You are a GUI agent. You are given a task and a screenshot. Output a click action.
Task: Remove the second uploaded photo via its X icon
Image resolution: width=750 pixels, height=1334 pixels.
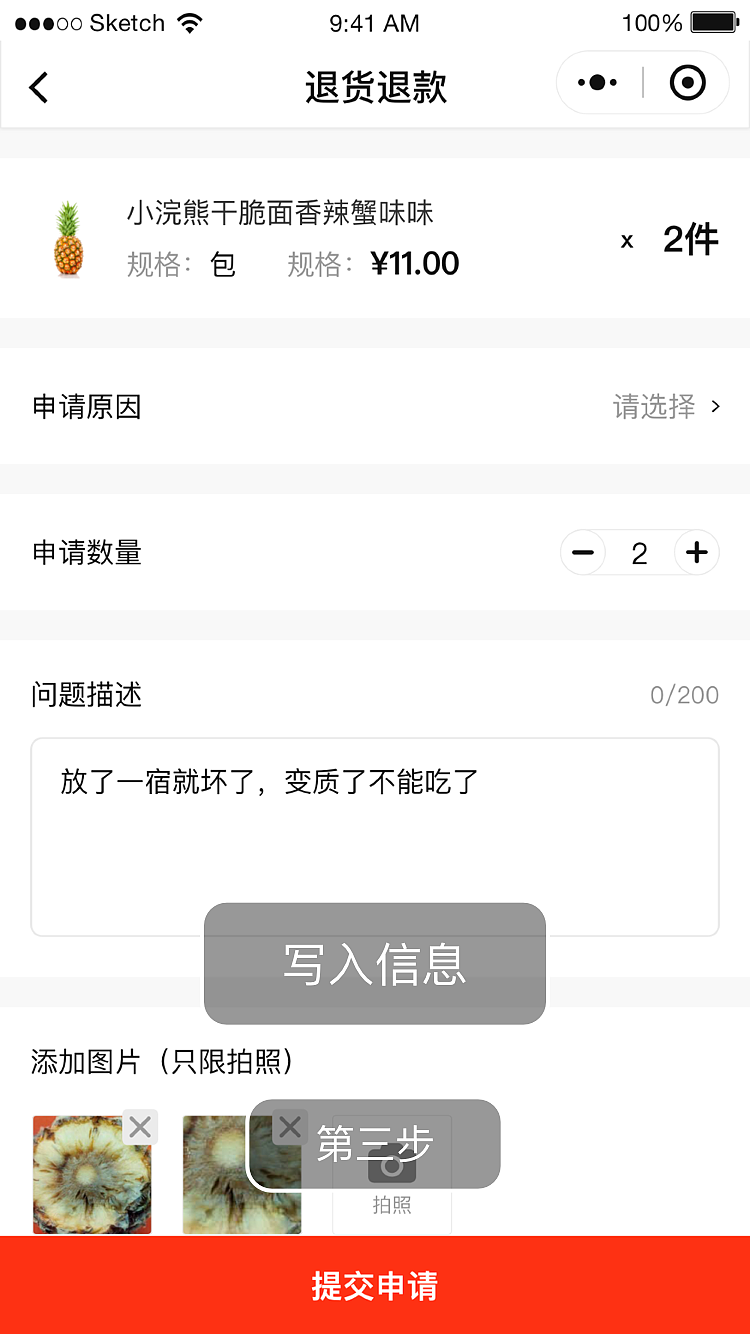pos(289,1127)
